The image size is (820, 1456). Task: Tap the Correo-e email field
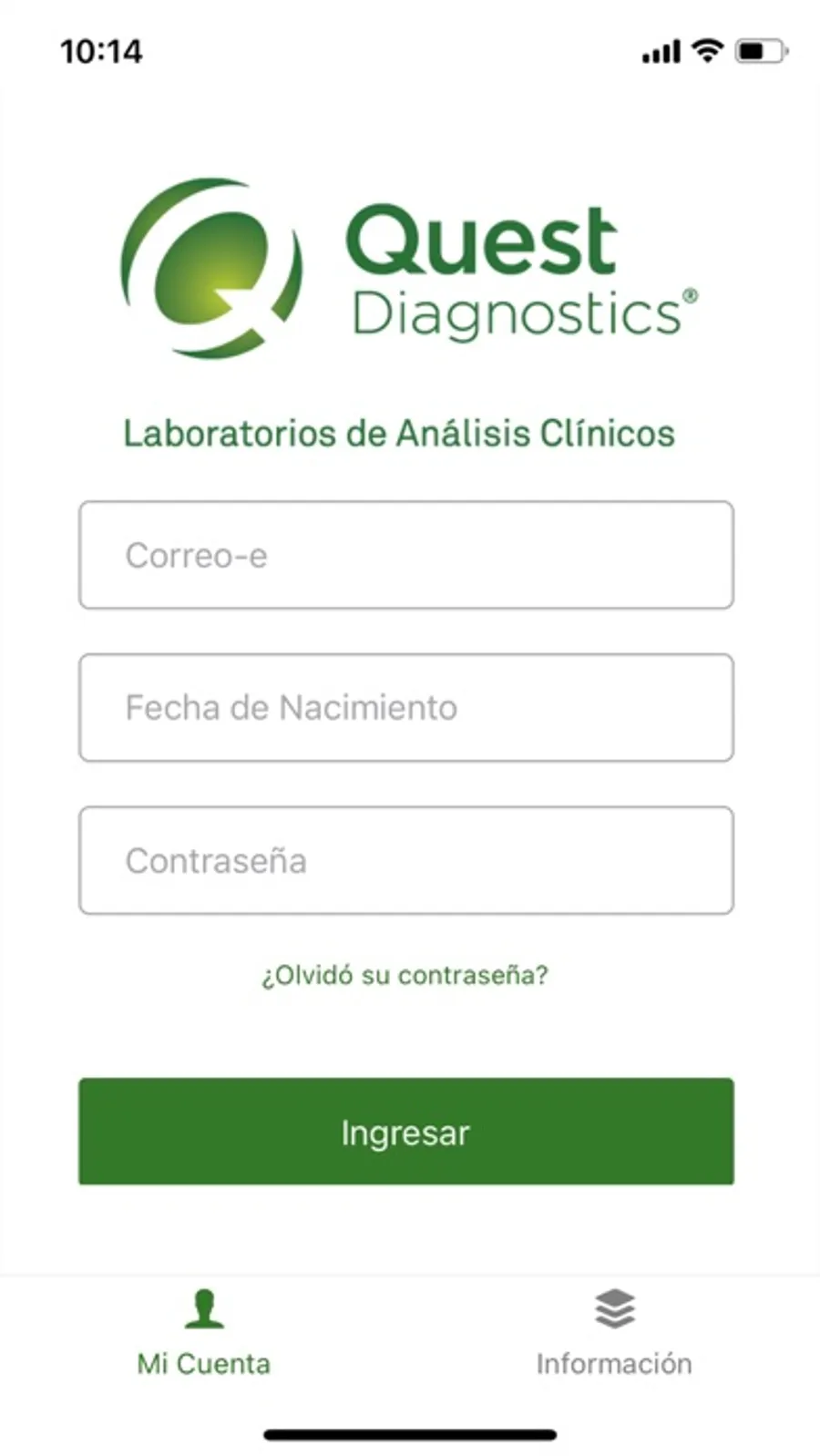405,555
